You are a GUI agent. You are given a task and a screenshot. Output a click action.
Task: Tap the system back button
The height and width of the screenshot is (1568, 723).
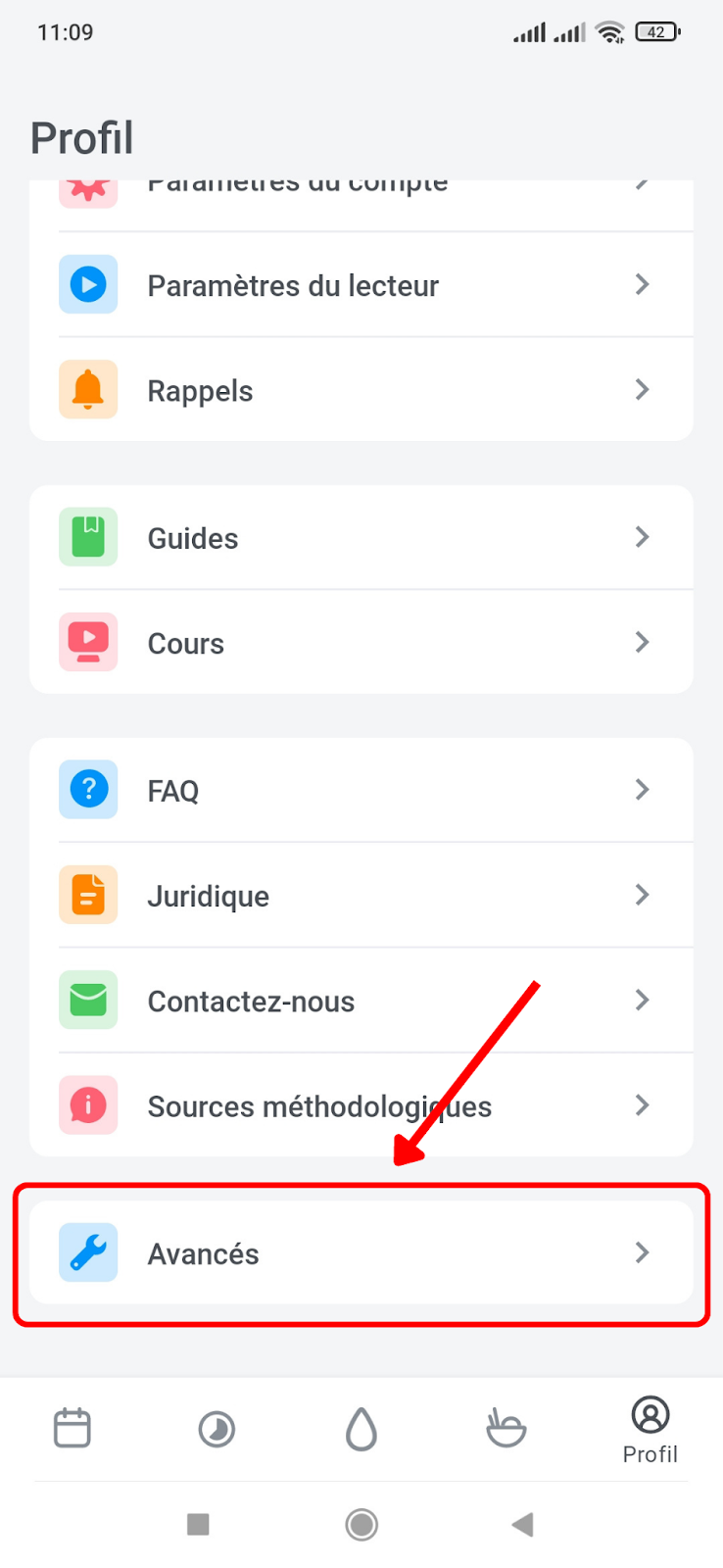[523, 1525]
